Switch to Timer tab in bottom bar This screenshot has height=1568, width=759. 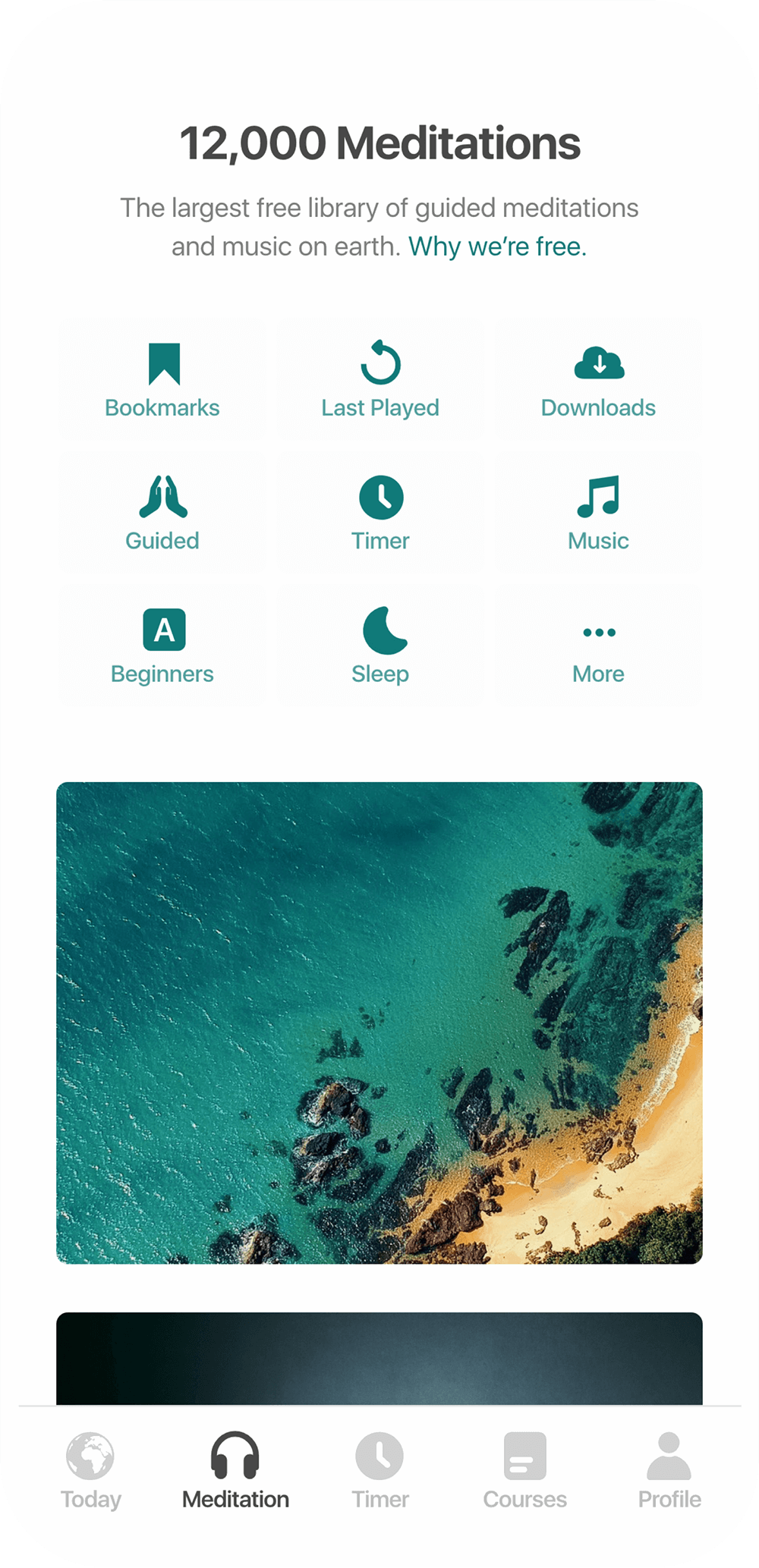[380, 1470]
